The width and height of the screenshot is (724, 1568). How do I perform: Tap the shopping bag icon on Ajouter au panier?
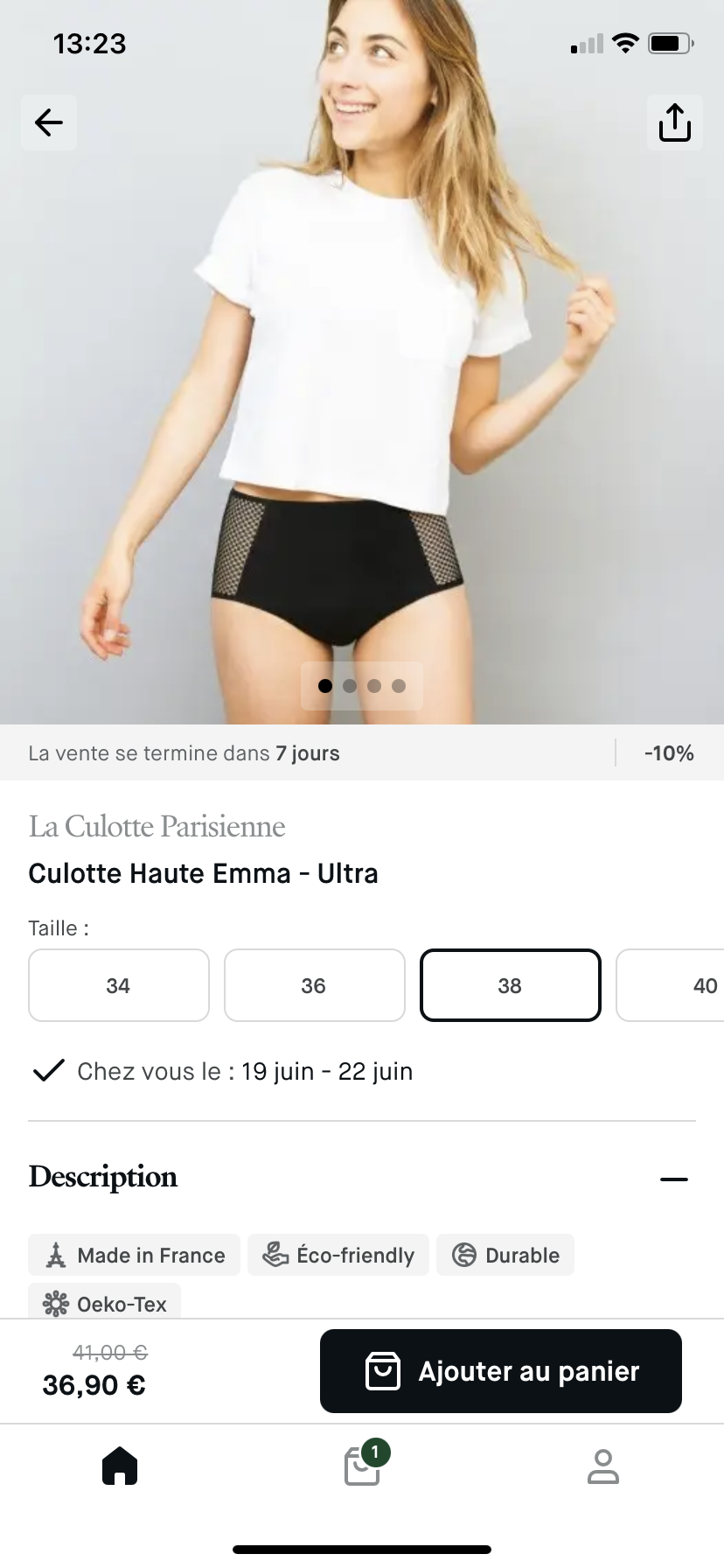pos(383,1371)
